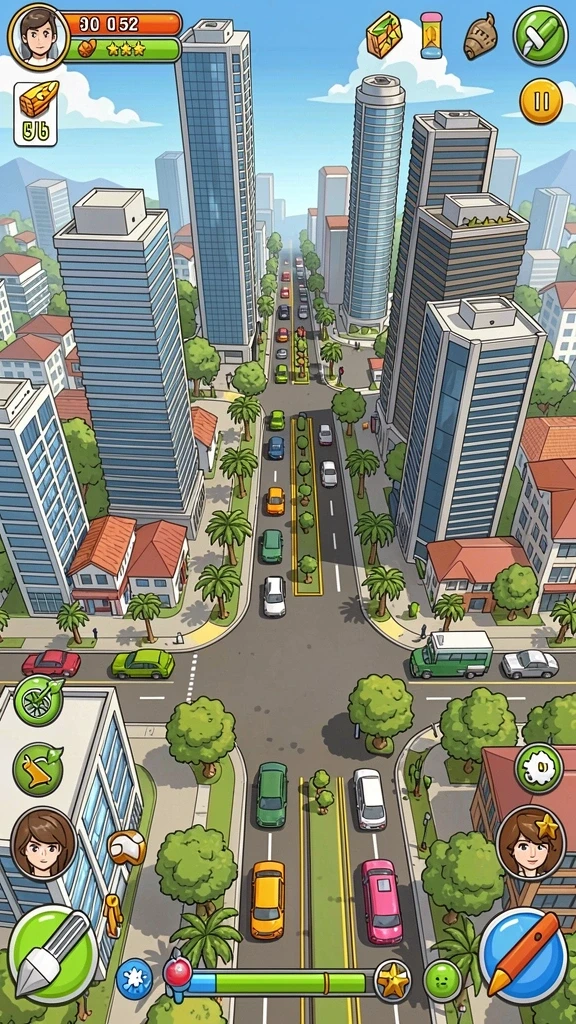Open the gold crate item
Image resolution: width=576 pixels, height=1024 pixels.
384,35
